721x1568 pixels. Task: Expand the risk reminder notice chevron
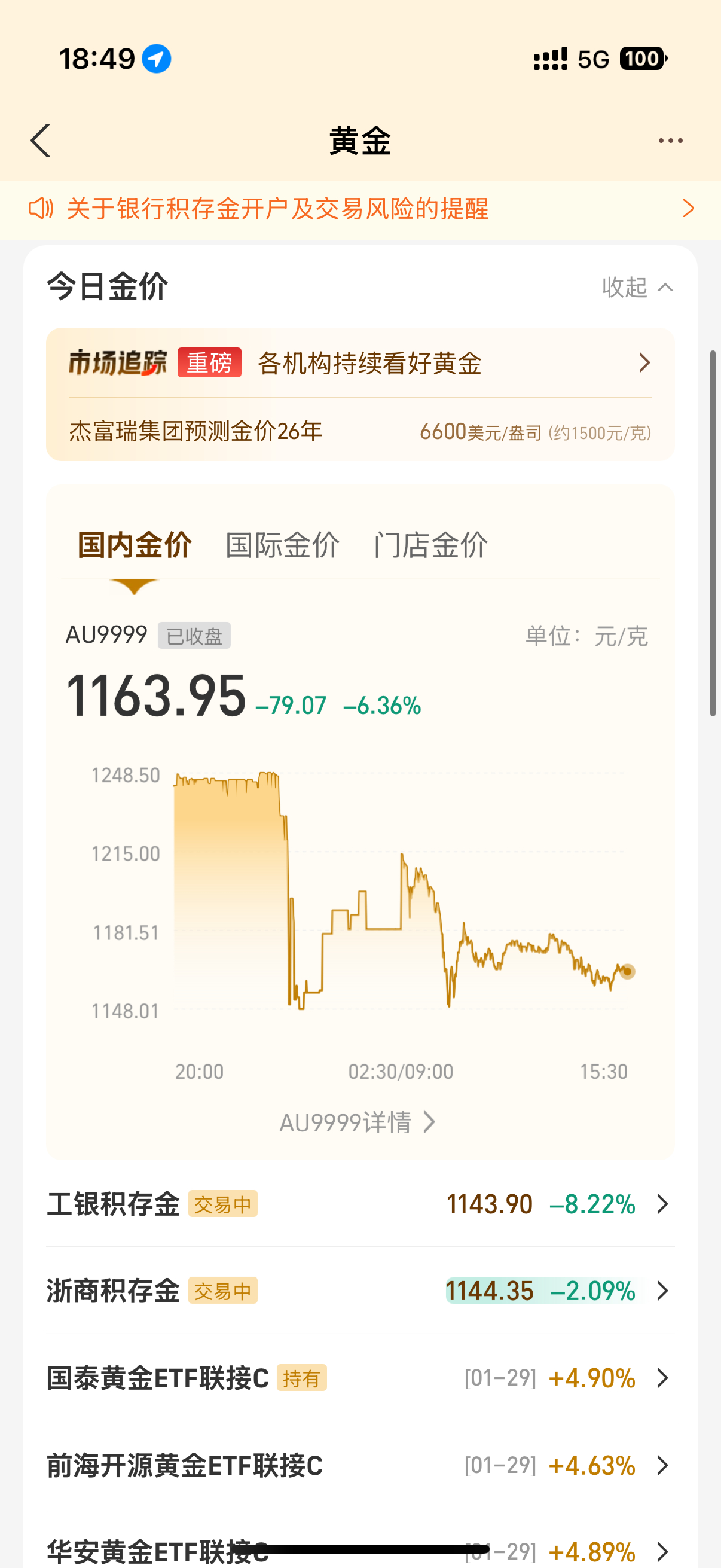688,208
